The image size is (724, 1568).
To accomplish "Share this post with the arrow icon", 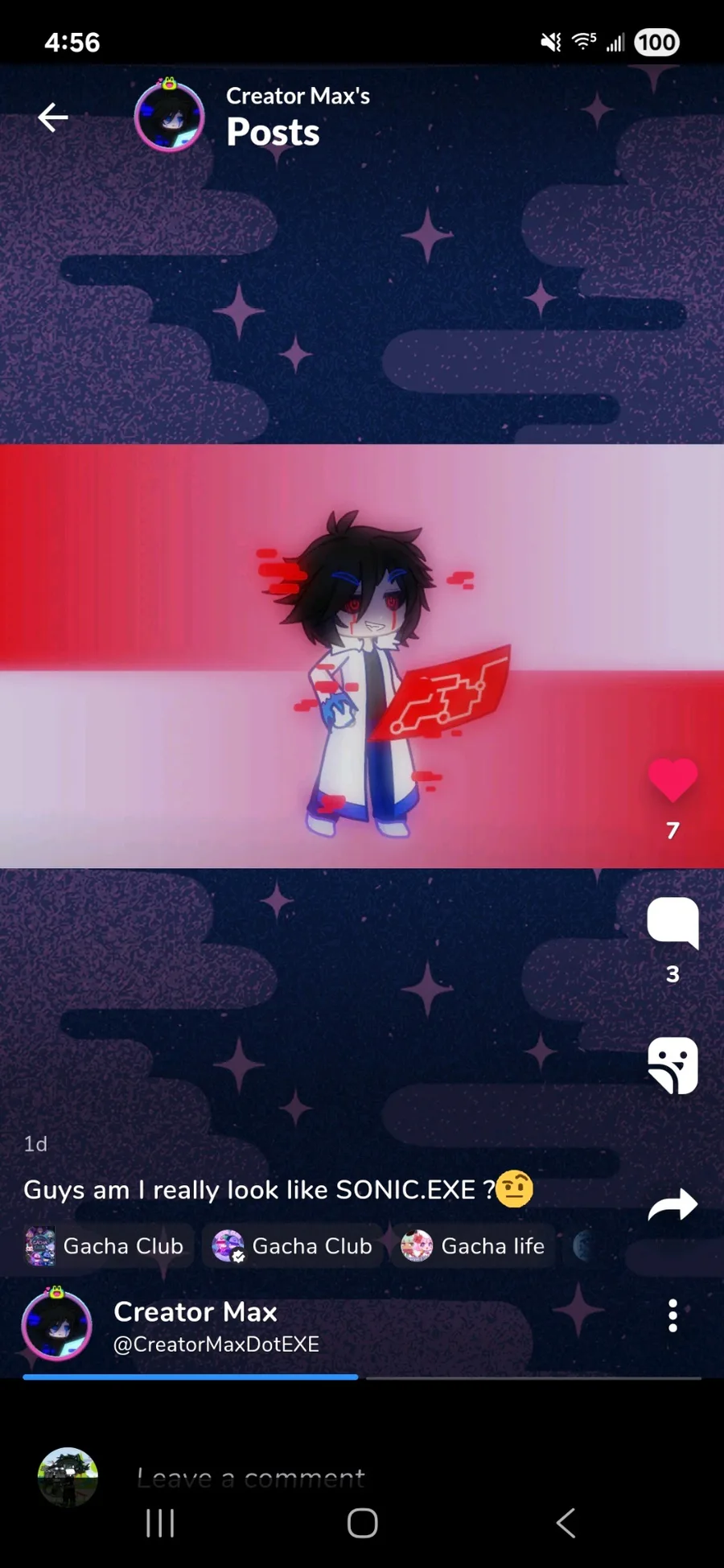I will pos(673,1205).
